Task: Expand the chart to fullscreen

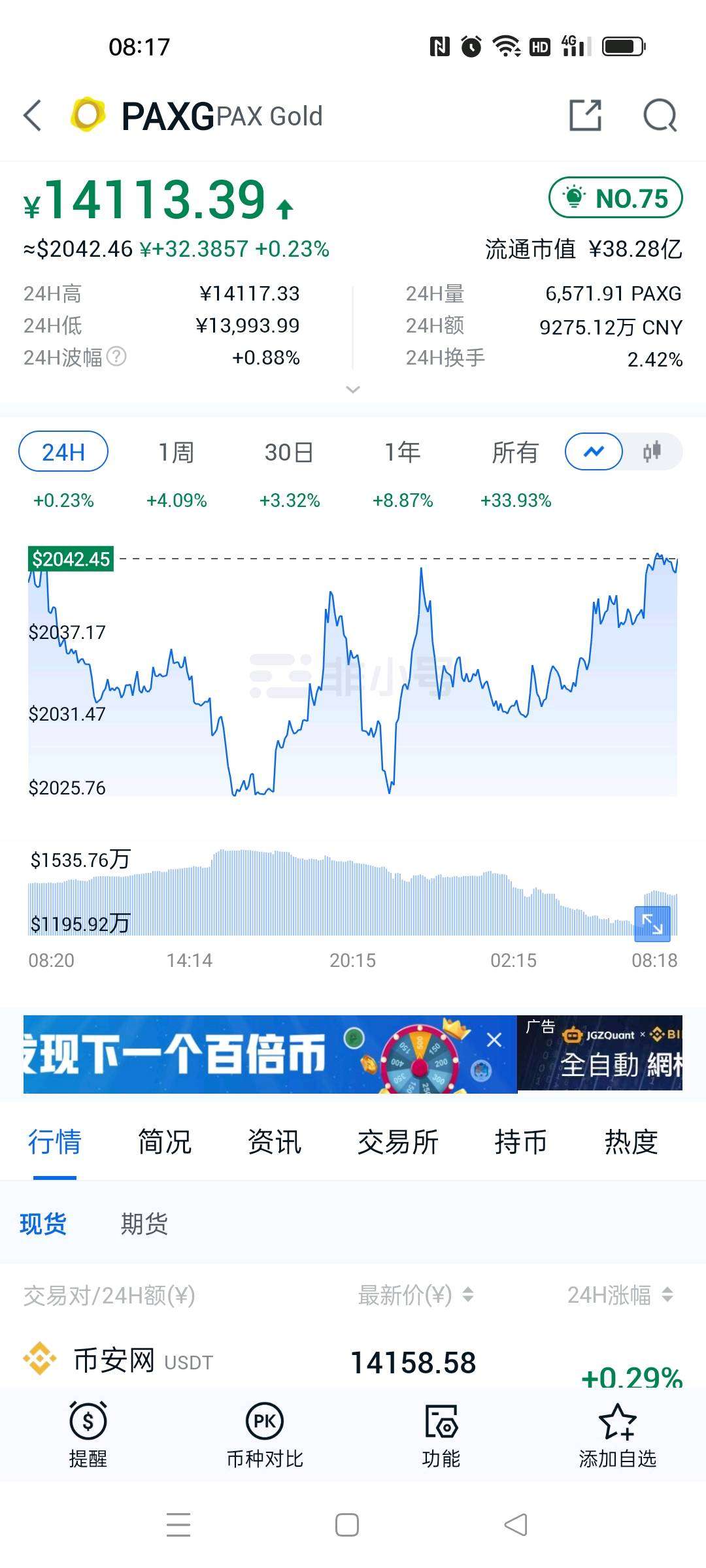Action: point(652,924)
